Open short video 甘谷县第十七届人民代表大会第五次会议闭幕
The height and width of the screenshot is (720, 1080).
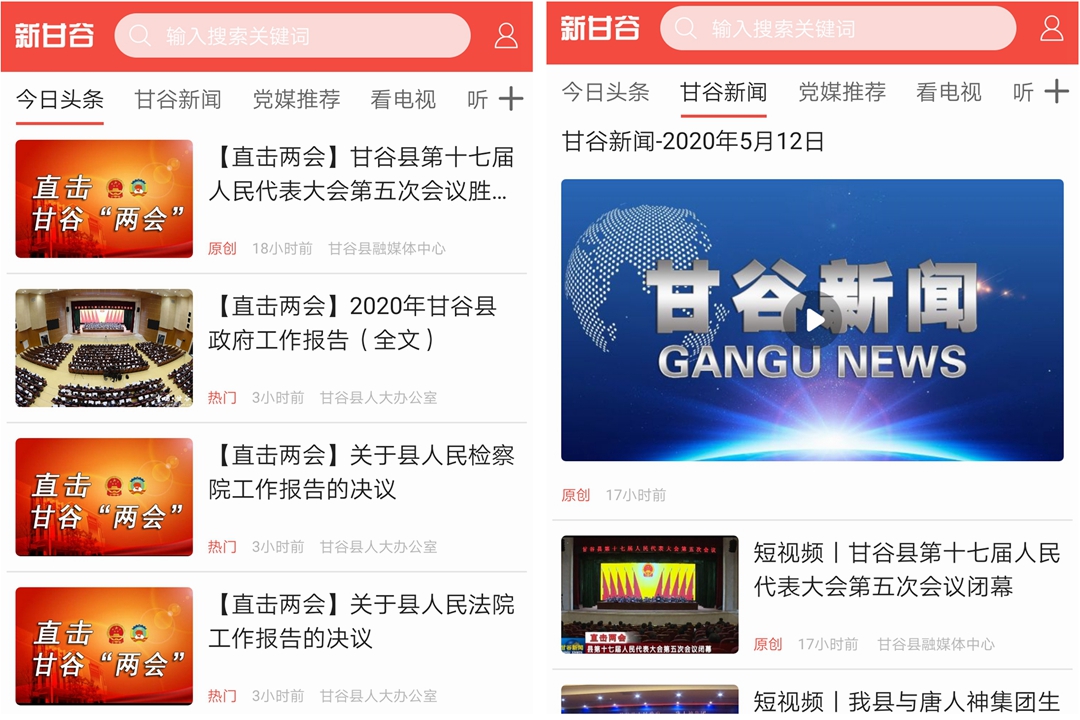[x=906, y=569]
